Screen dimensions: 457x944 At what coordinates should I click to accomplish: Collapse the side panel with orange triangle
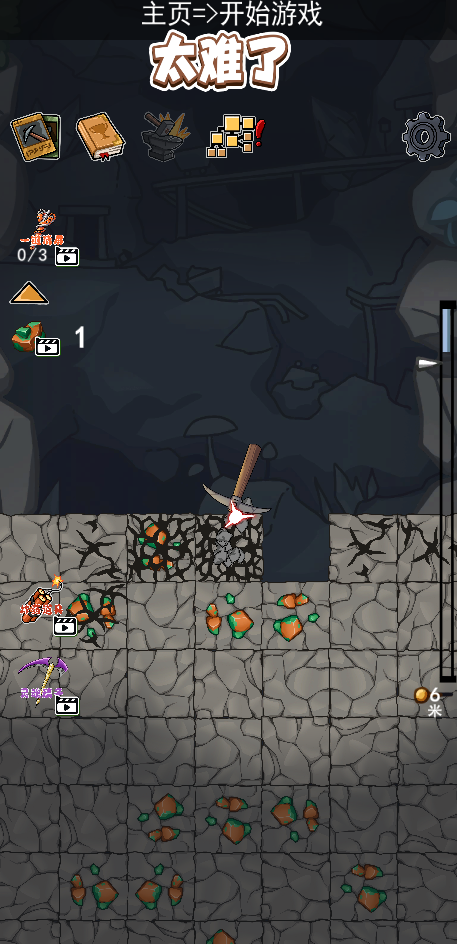28,293
